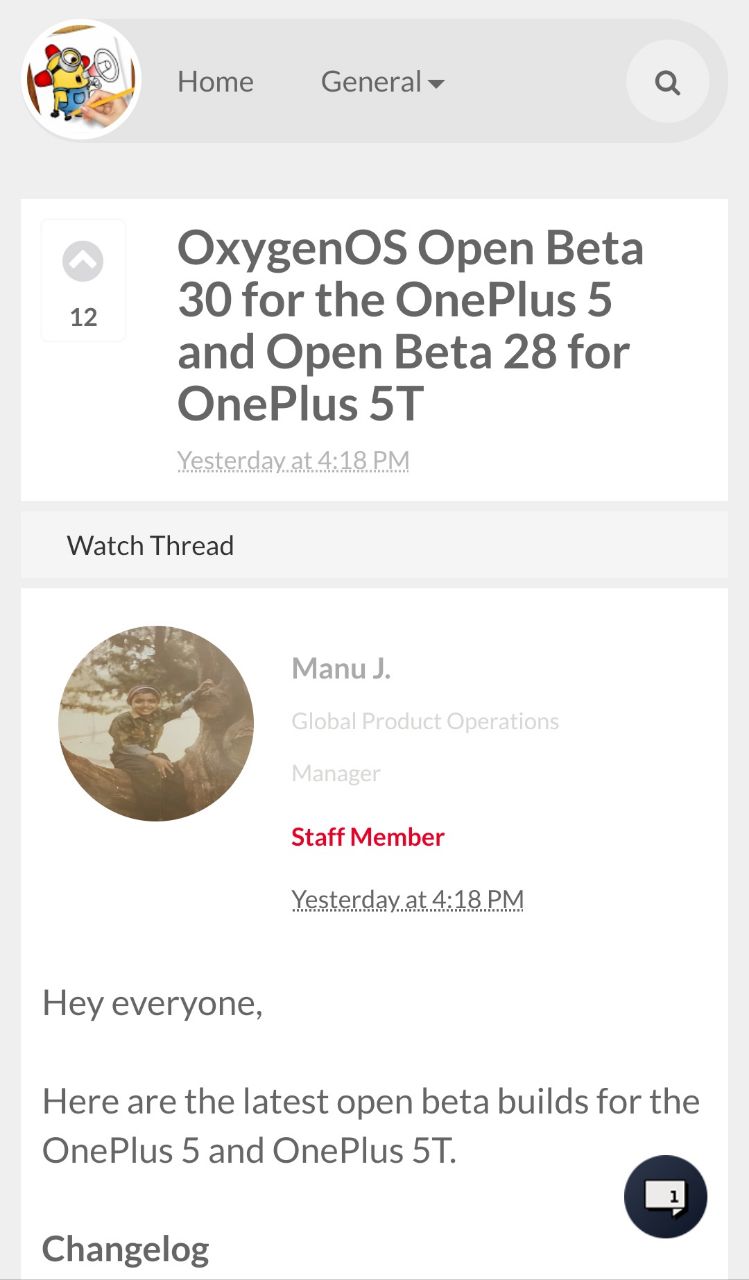The height and width of the screenshot is (1280, 749).
Task: Open the floating comments button
Action: [x=665, y=1196]
